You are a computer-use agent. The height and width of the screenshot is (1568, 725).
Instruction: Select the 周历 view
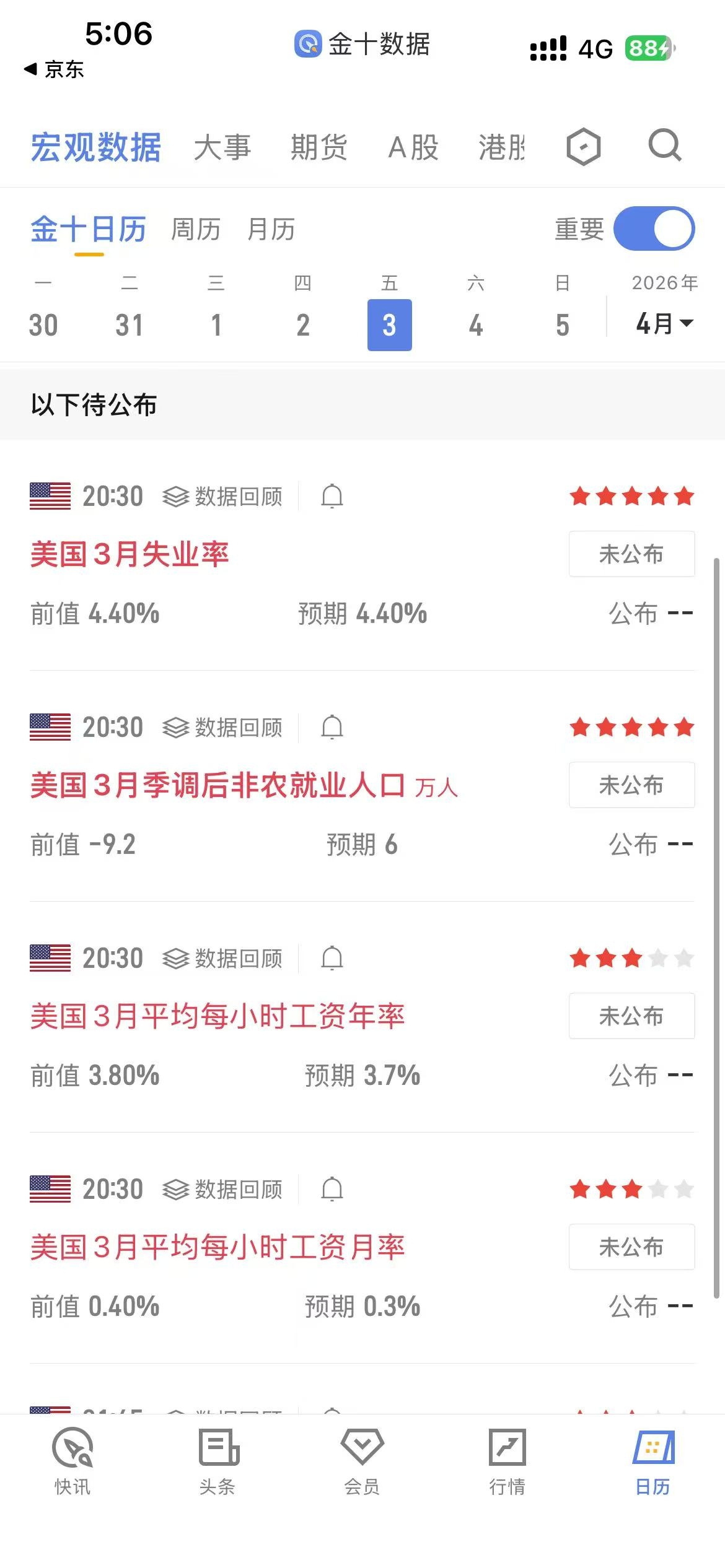(196, 230)
